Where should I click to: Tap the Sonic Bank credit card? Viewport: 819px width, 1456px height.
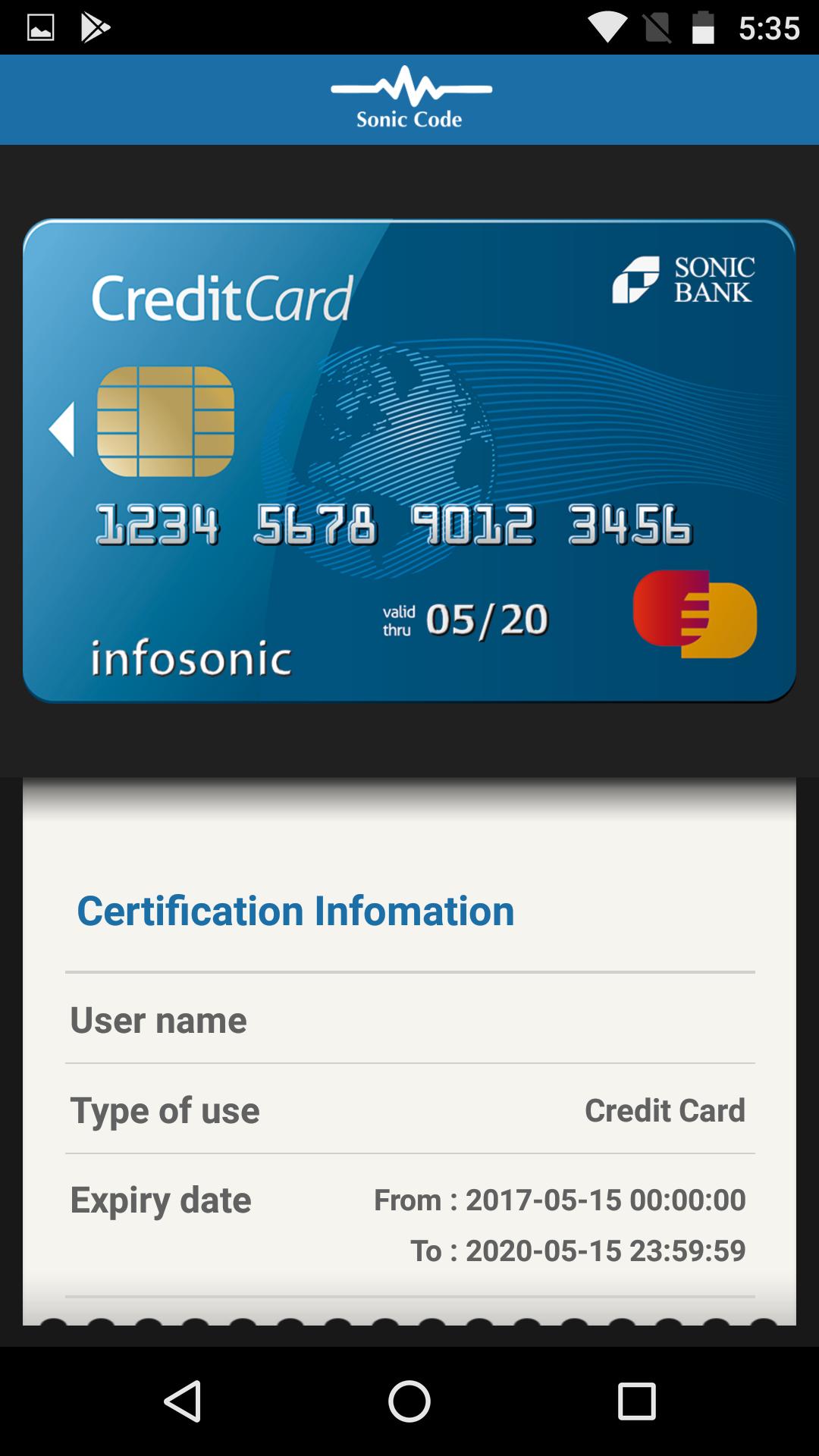(x=409, y=460)
